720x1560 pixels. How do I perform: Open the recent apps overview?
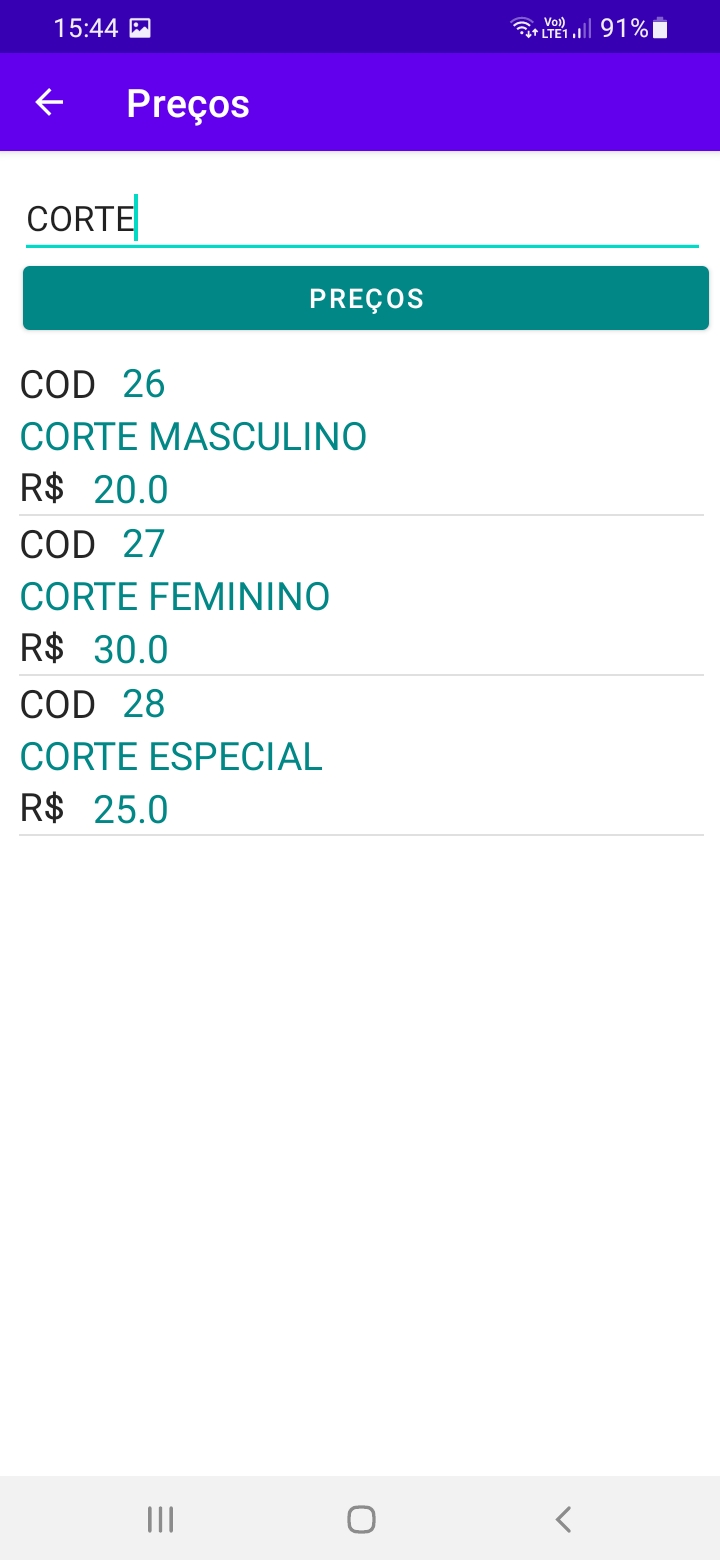tap(160, 1520)
